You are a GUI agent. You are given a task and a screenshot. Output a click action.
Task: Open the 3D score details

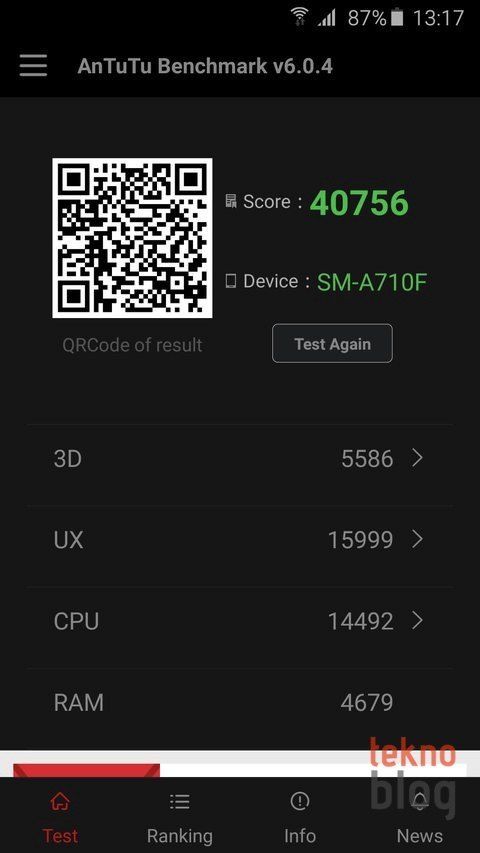click(240, 459)
